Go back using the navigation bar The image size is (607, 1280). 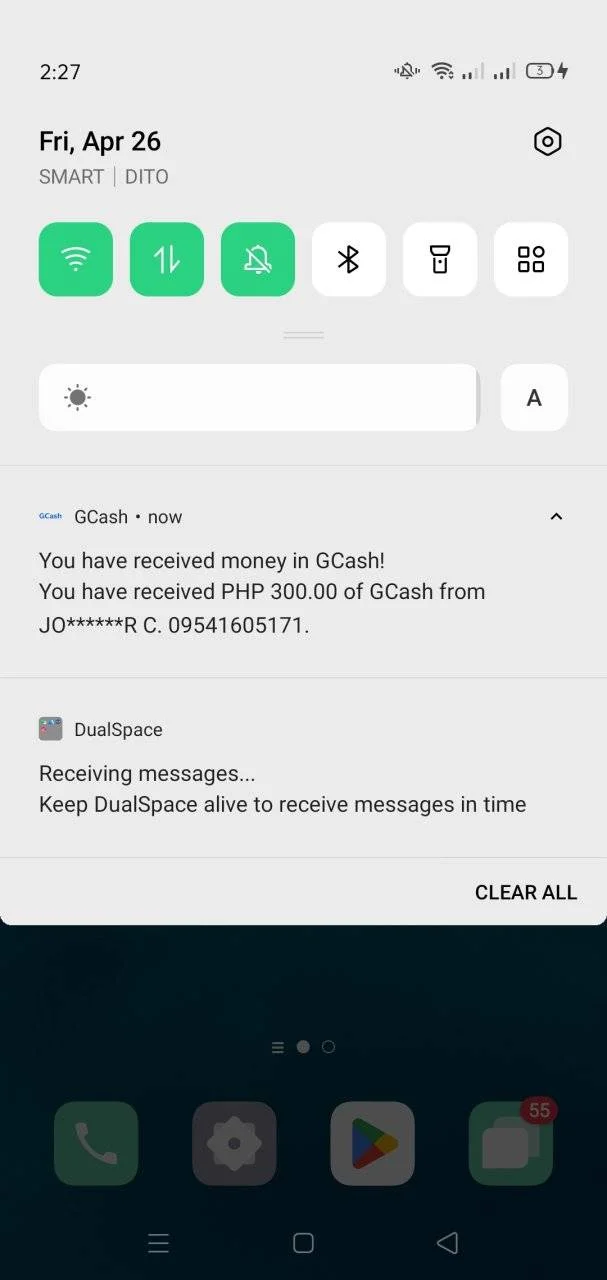[x=447, y=1243]
